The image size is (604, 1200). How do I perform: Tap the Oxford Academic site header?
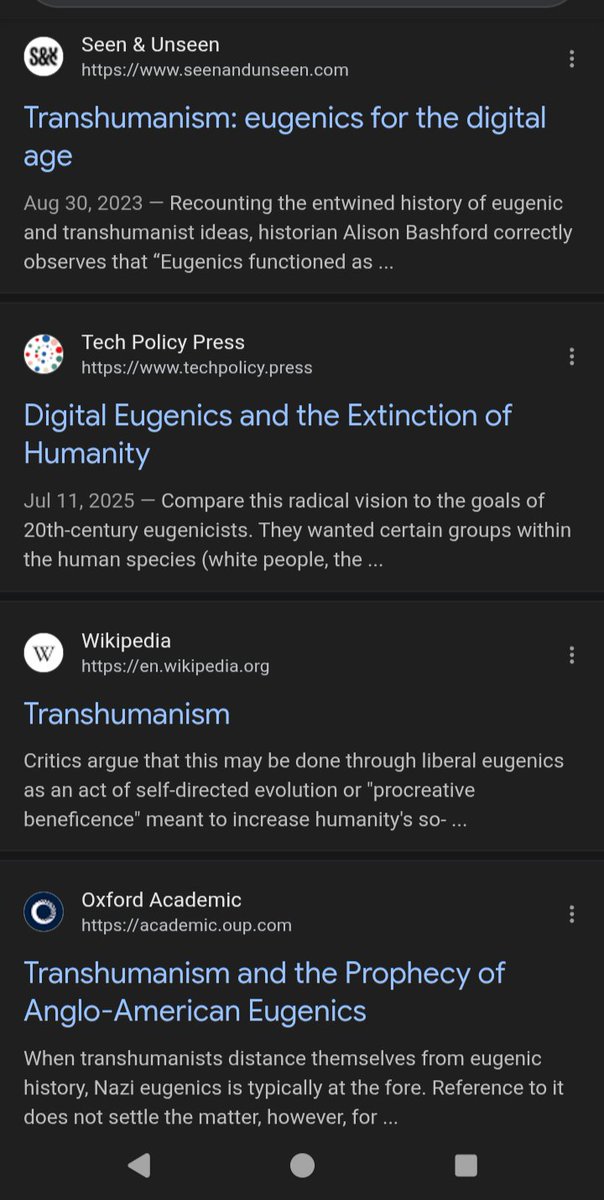[x=158, y=912]
